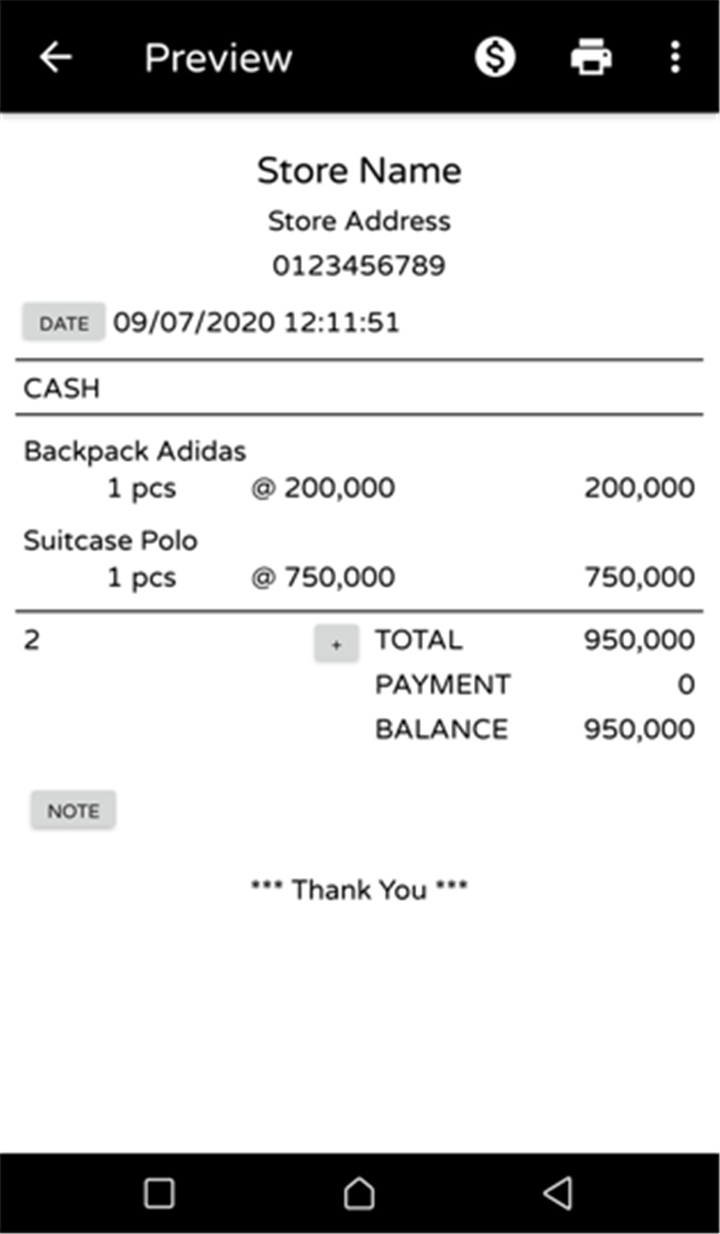This screenshot has height=1234, width=720.
Task: Add a note with the NOTE button
Action: (73, 811)
